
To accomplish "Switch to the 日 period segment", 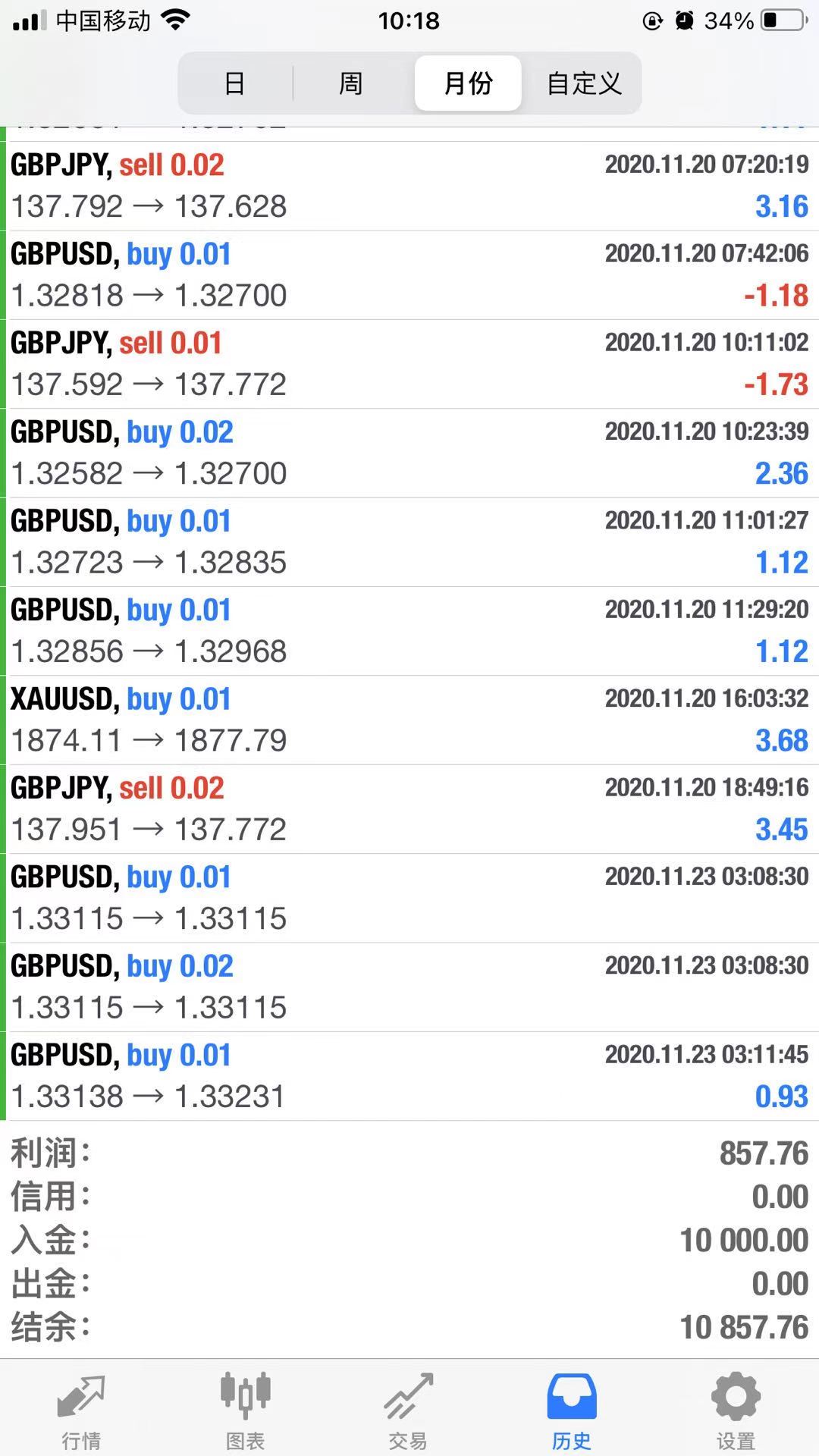I will click(235, 83).
